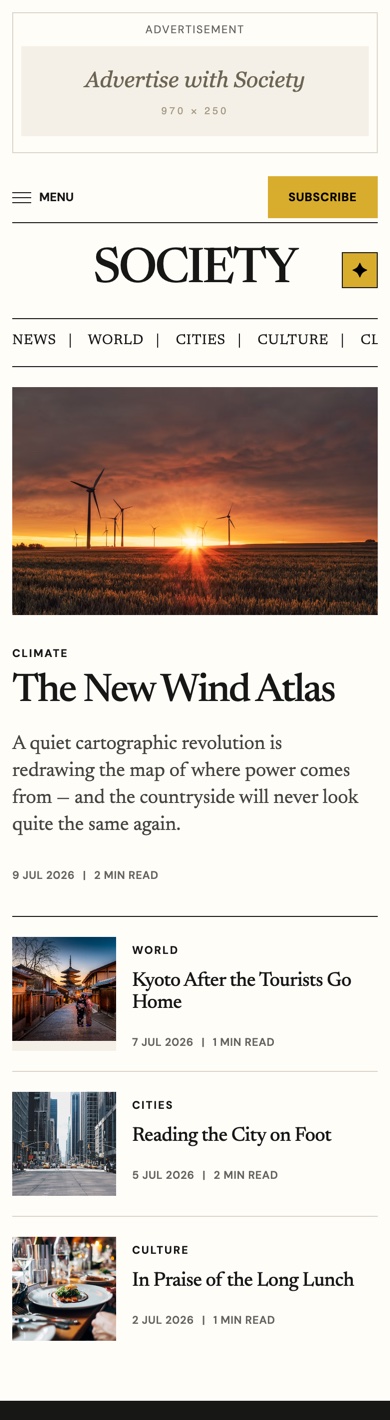The height and width of the screenshot is (1420, 390).
Task: Tap the star icon beside the Society logo
Action: (x=360, y=270)
